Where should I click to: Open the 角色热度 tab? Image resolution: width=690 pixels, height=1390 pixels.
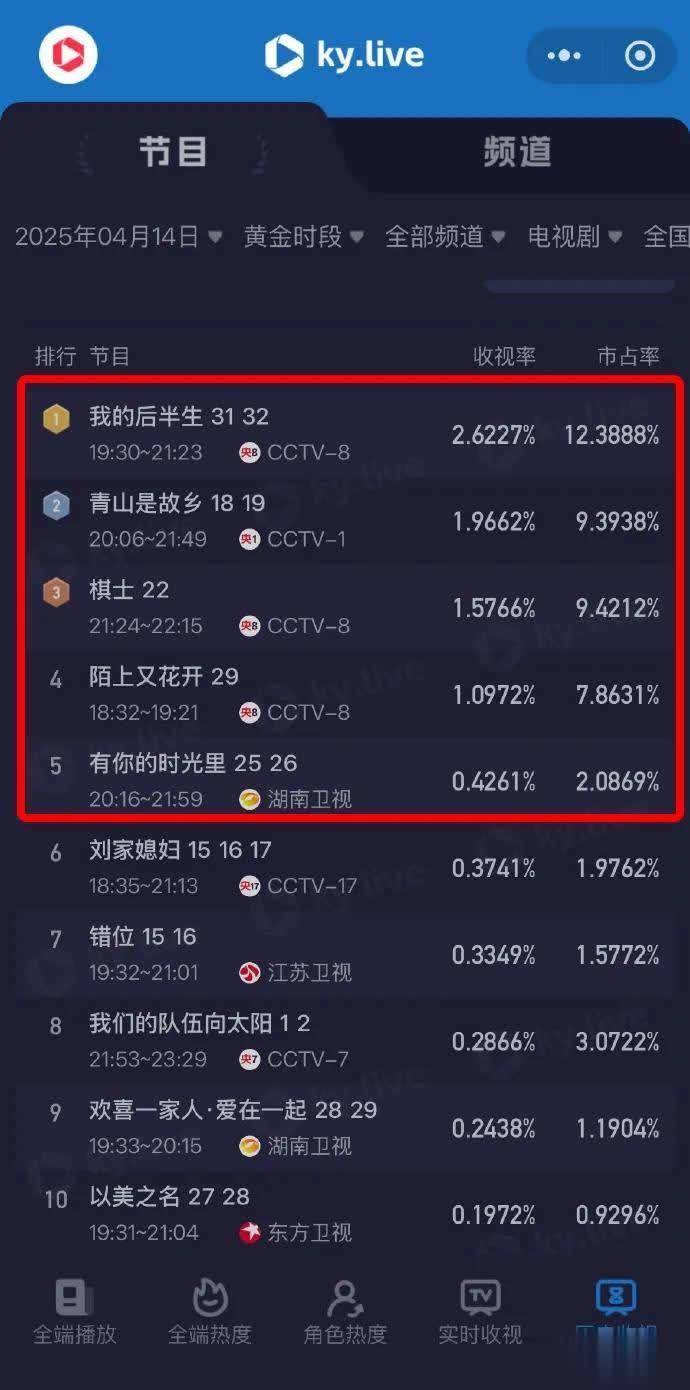click(x=345, y=1312)
